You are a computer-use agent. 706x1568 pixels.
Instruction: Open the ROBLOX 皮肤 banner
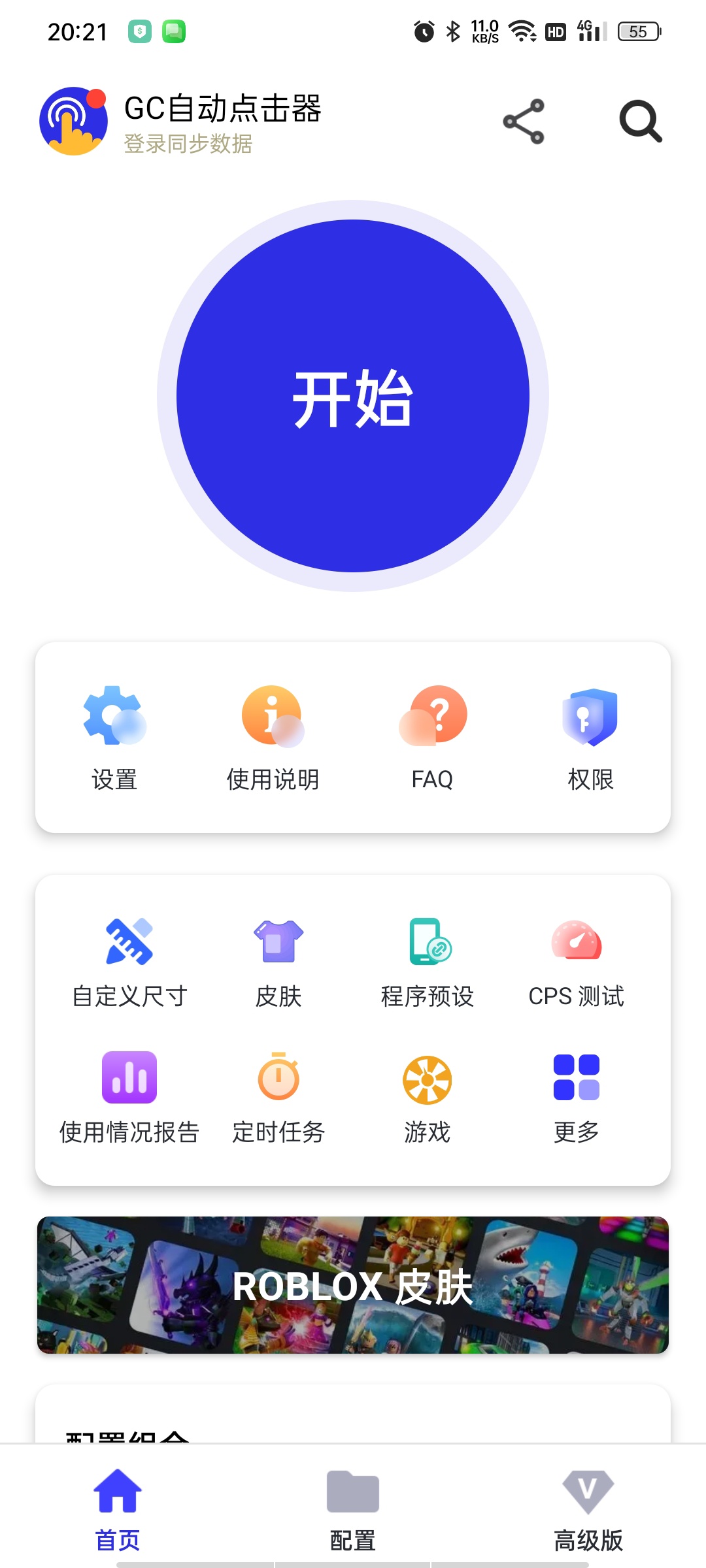click(x=353, y=1285)
